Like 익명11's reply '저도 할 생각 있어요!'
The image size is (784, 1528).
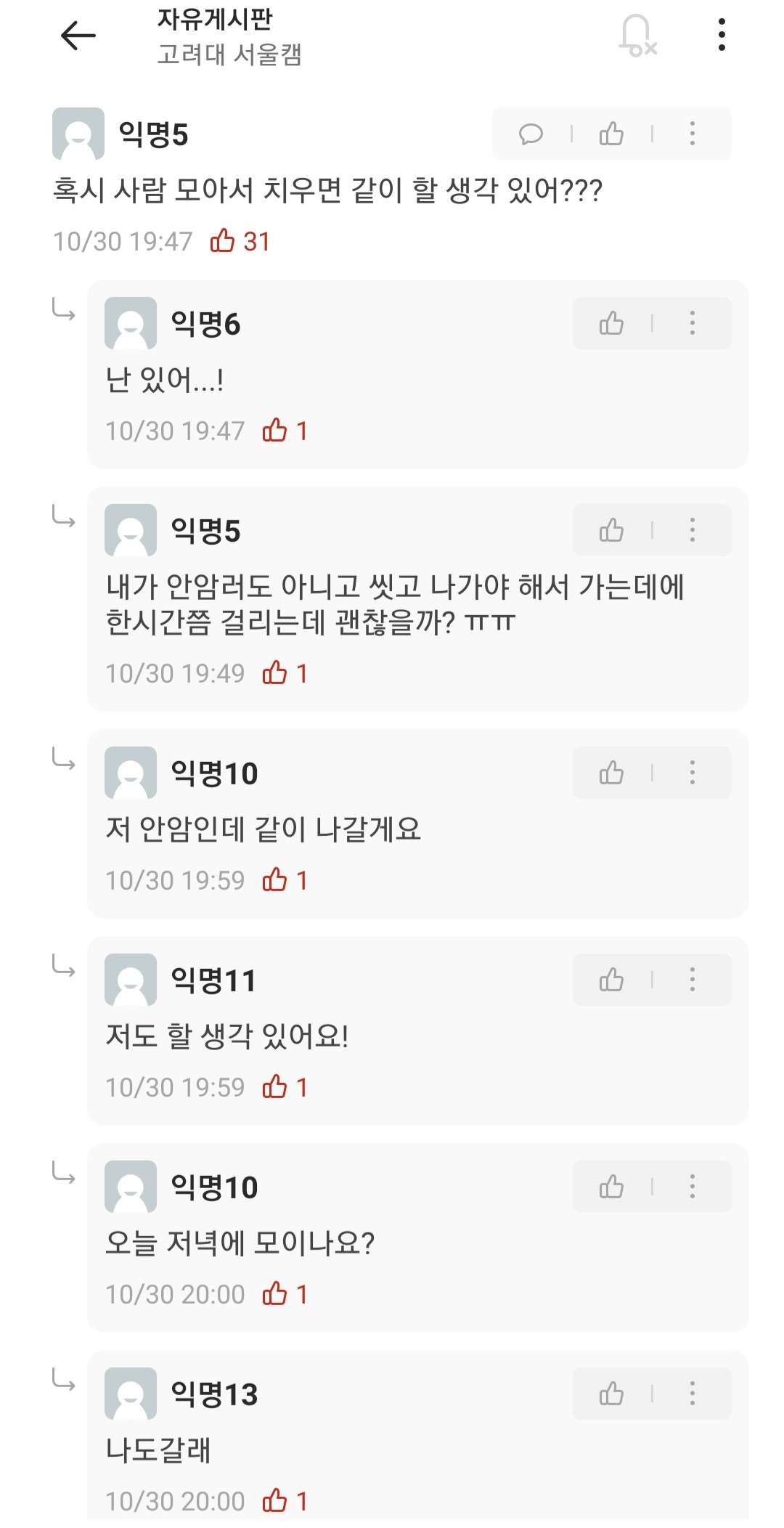pyautogui.click(x=611, y=980)
